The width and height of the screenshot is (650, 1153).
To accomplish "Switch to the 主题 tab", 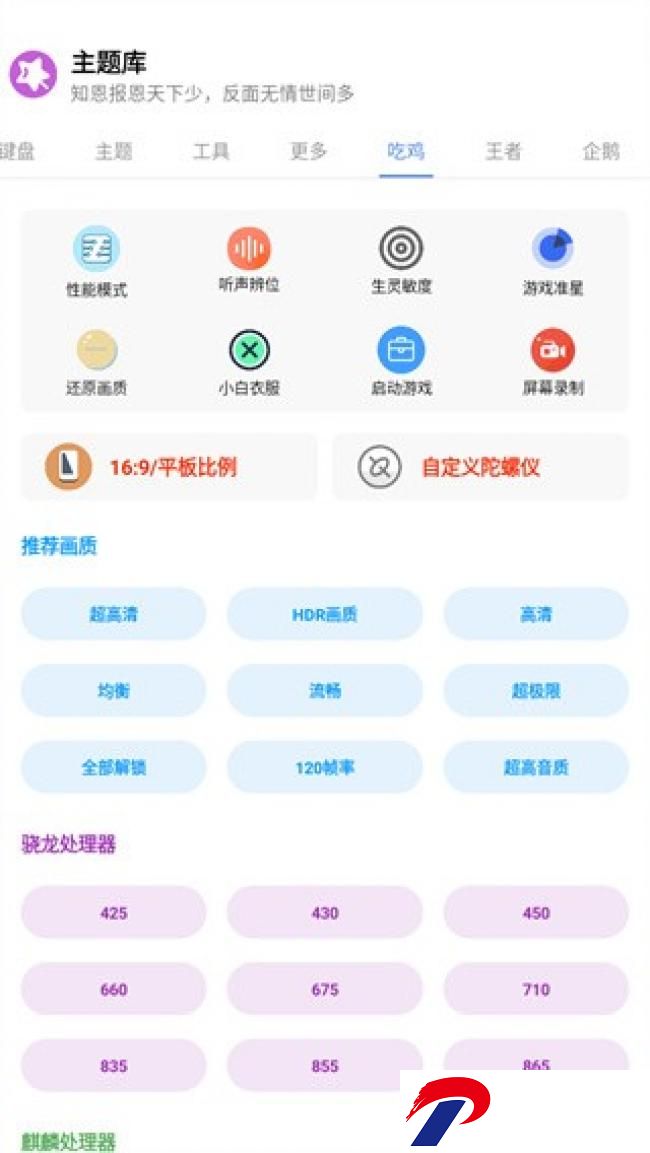I will pyautogui.click(x=114, y=151).
